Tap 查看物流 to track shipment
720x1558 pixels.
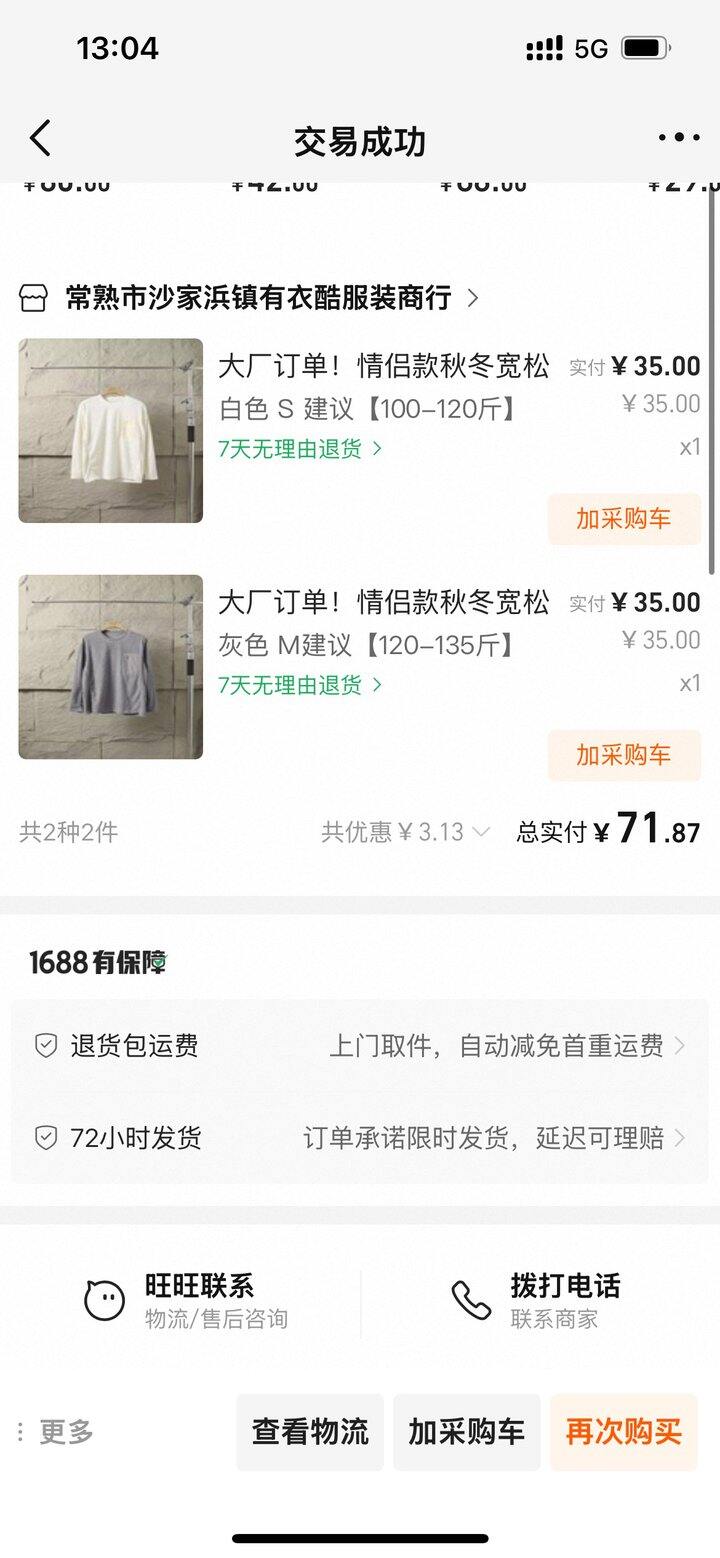[310, 1432]
